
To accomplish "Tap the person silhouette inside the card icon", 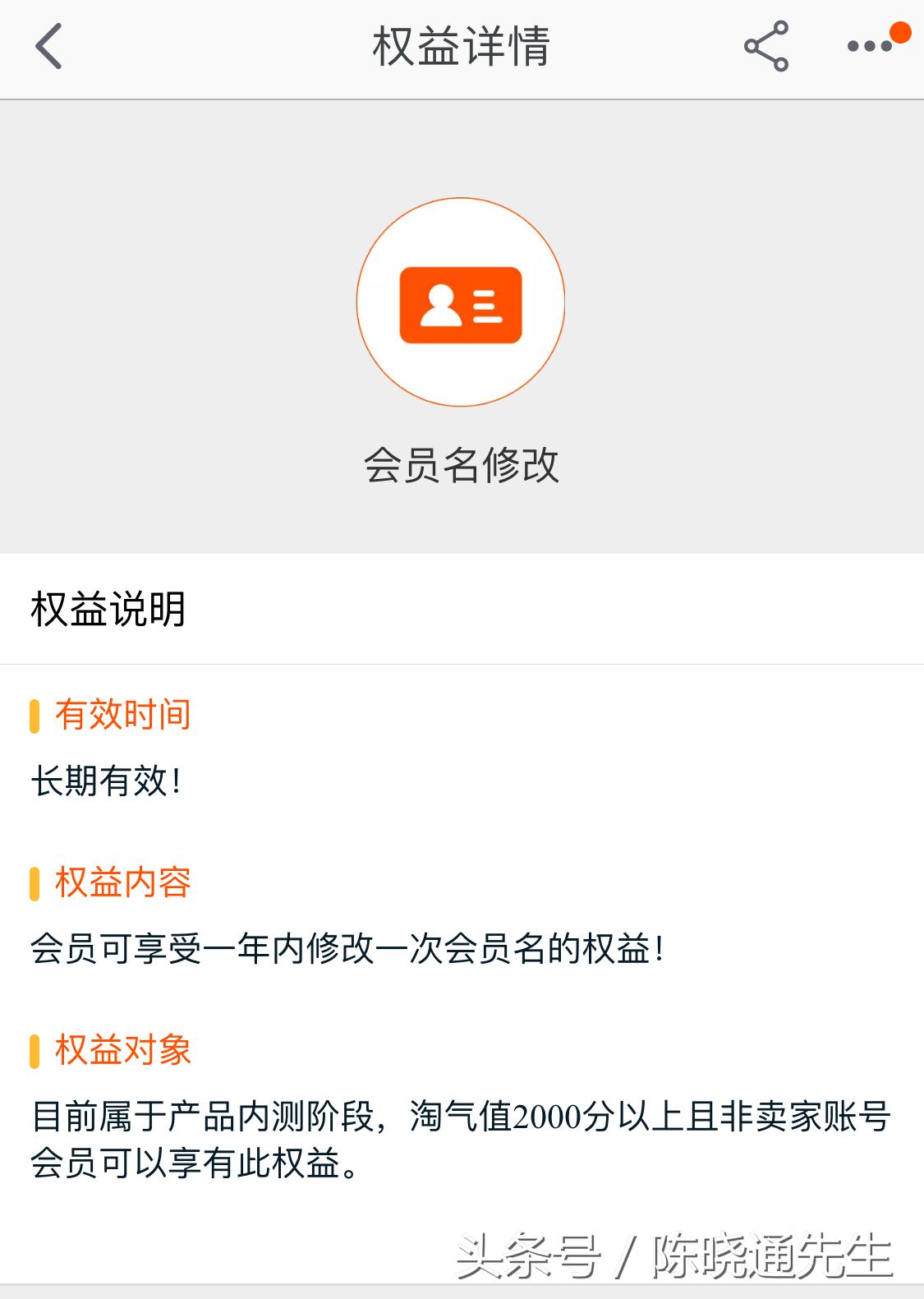I will [x=439, y=306].
